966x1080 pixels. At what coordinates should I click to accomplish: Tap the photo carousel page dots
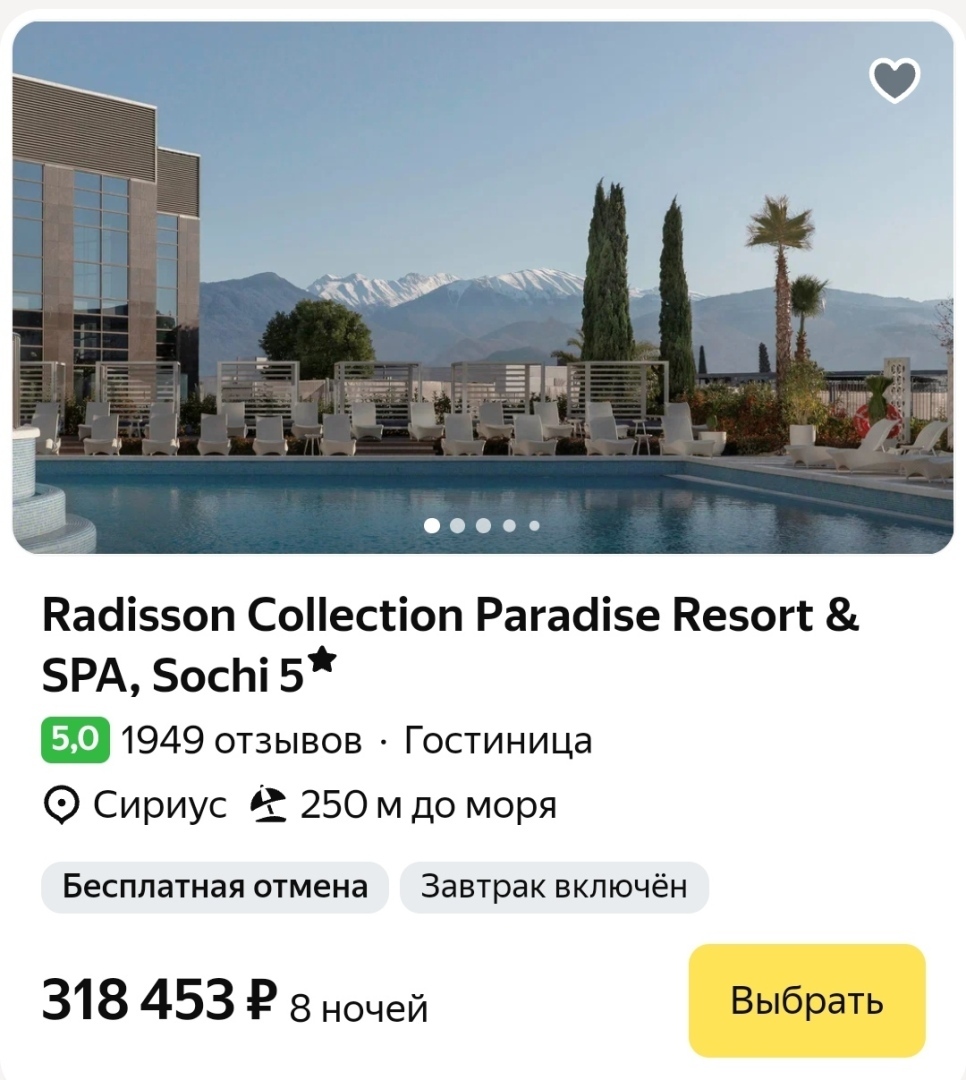tap(482, 525)
